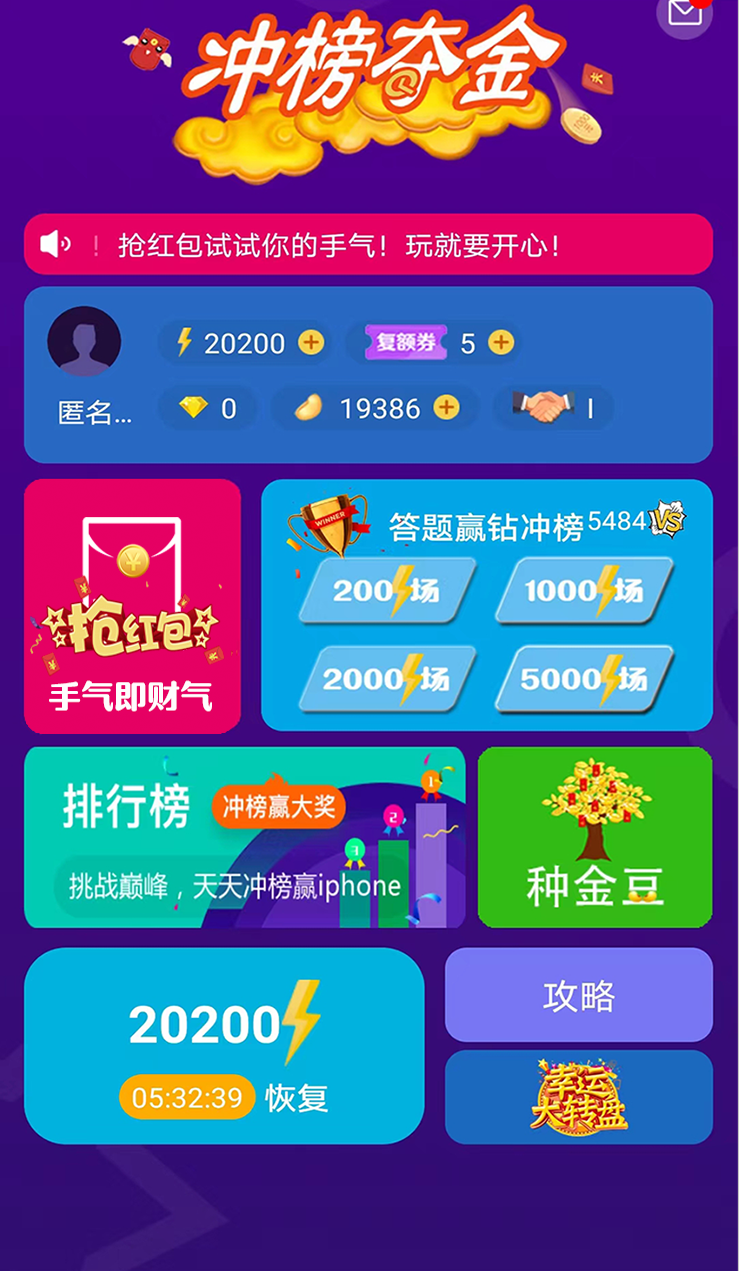Viewport: 739px width, 1271px height.
Task: Open the 攻略 strategy guide
Action: (x=579, y=995)
